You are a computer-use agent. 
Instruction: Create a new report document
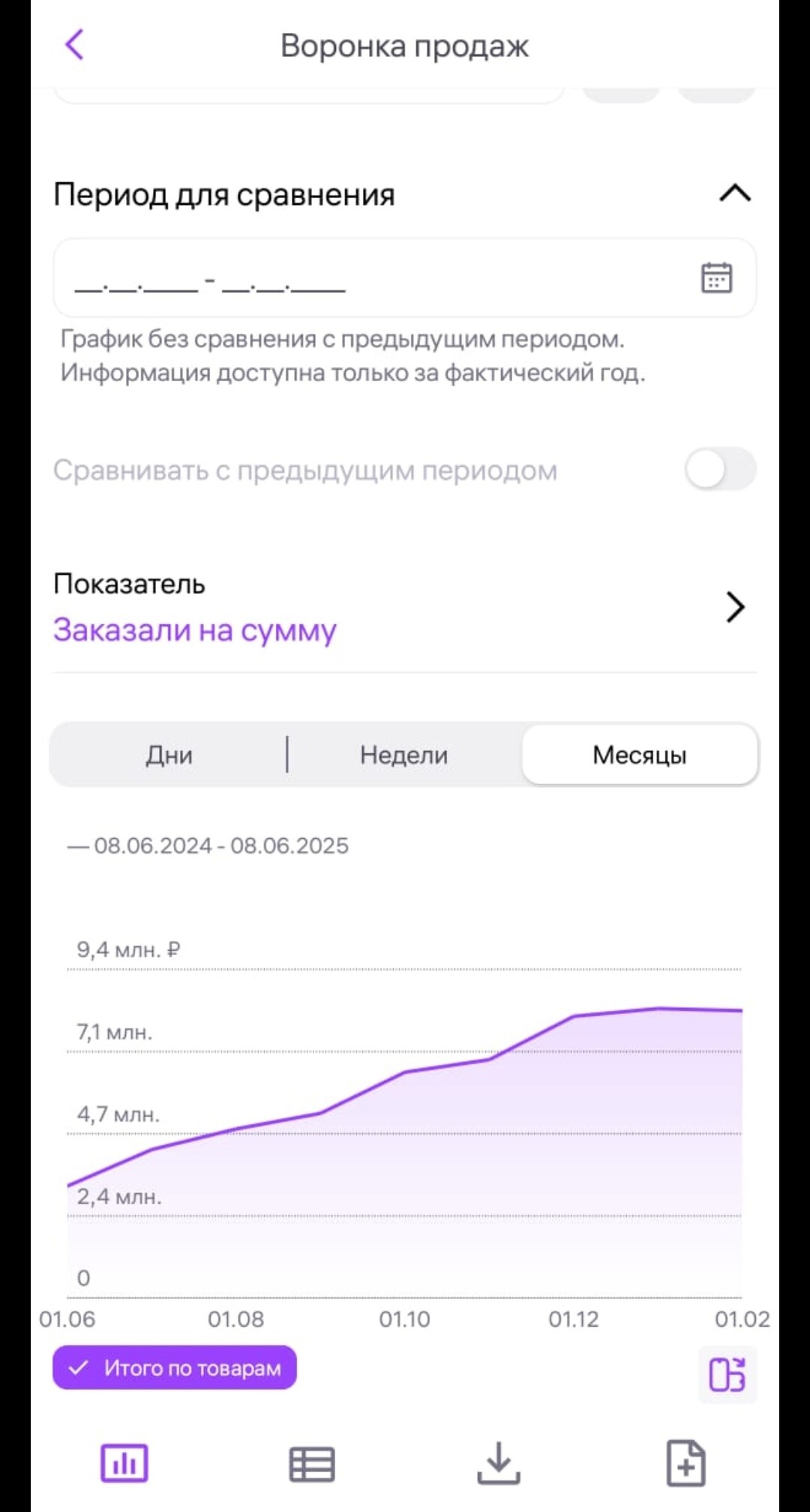point(685,1463)
